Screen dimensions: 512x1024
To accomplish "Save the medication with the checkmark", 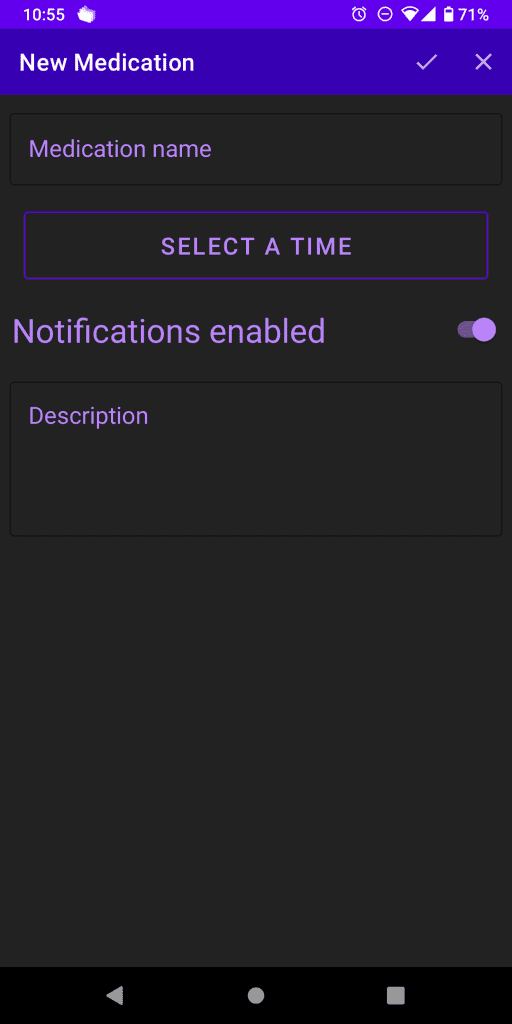I will pos(426,63).
